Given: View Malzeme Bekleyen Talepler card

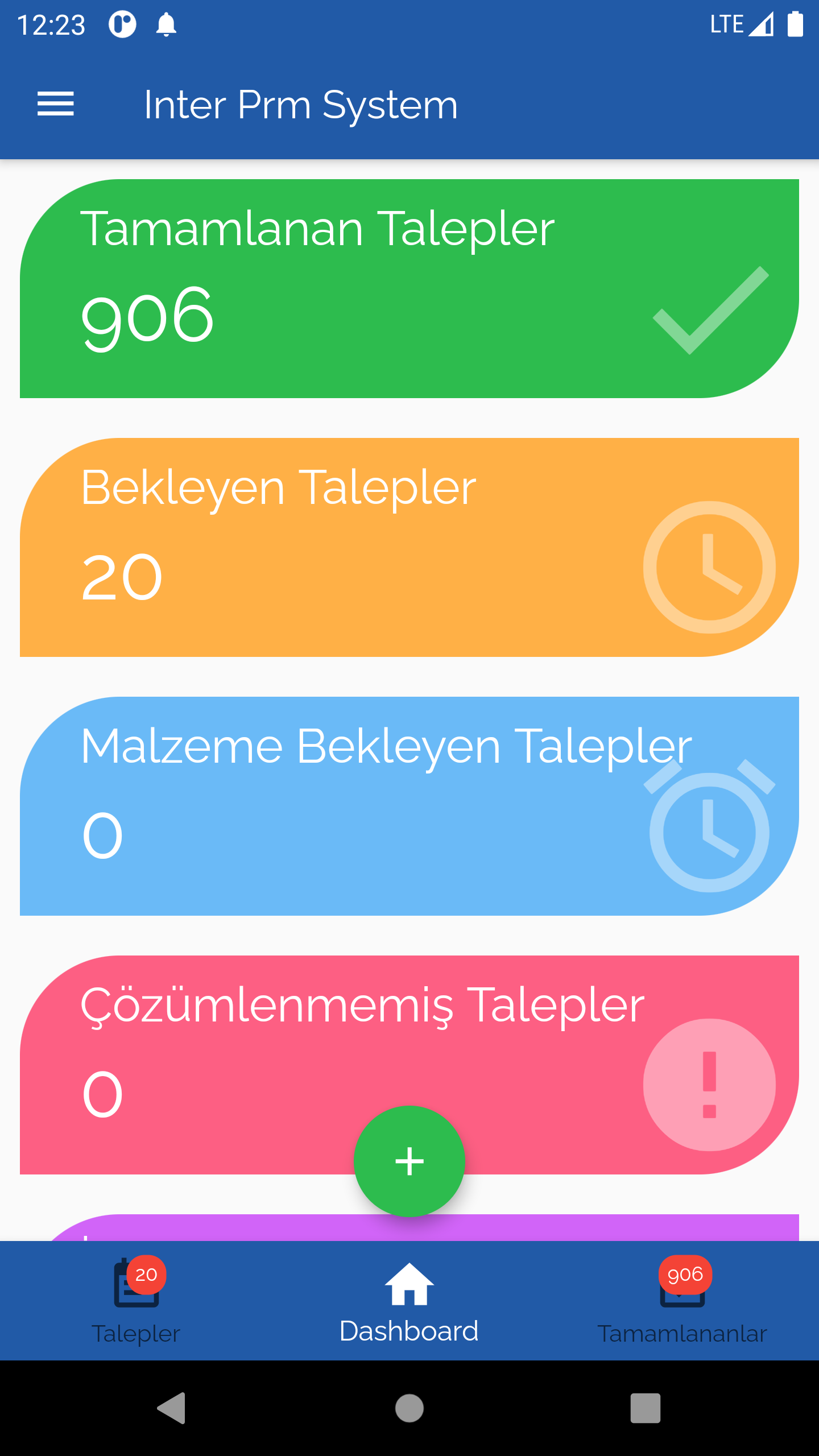Looking at the screenshot, I should pyautogui.click(x=409, y=806).
